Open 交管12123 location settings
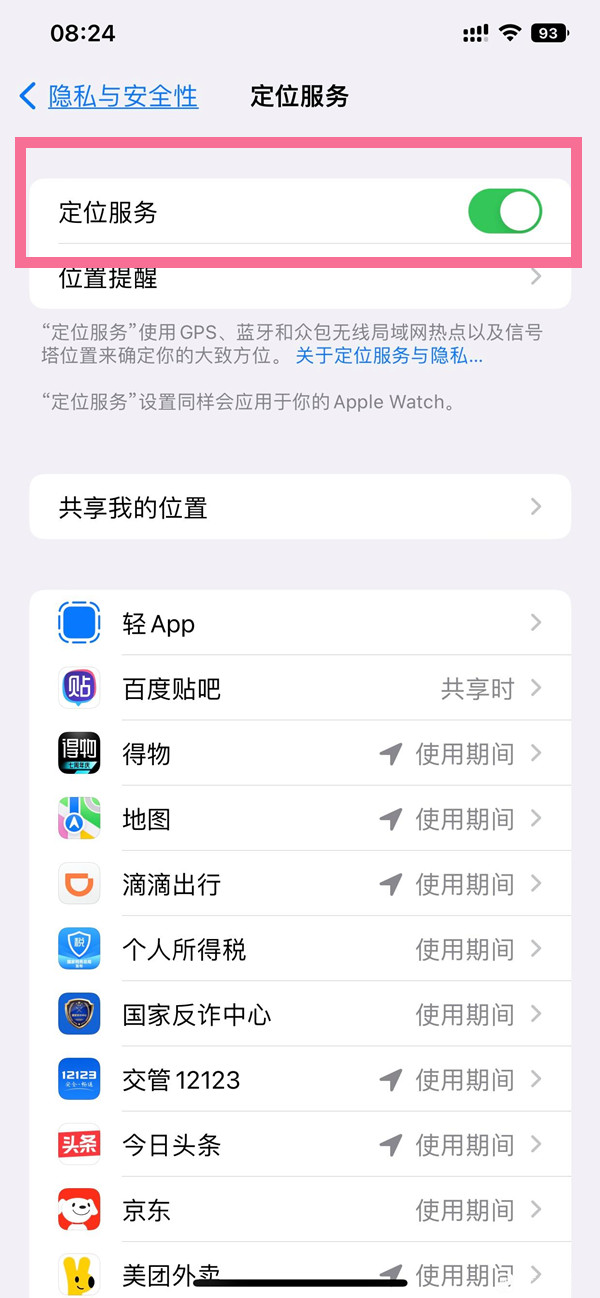The image size is (600, 1298). (300, 1080)
